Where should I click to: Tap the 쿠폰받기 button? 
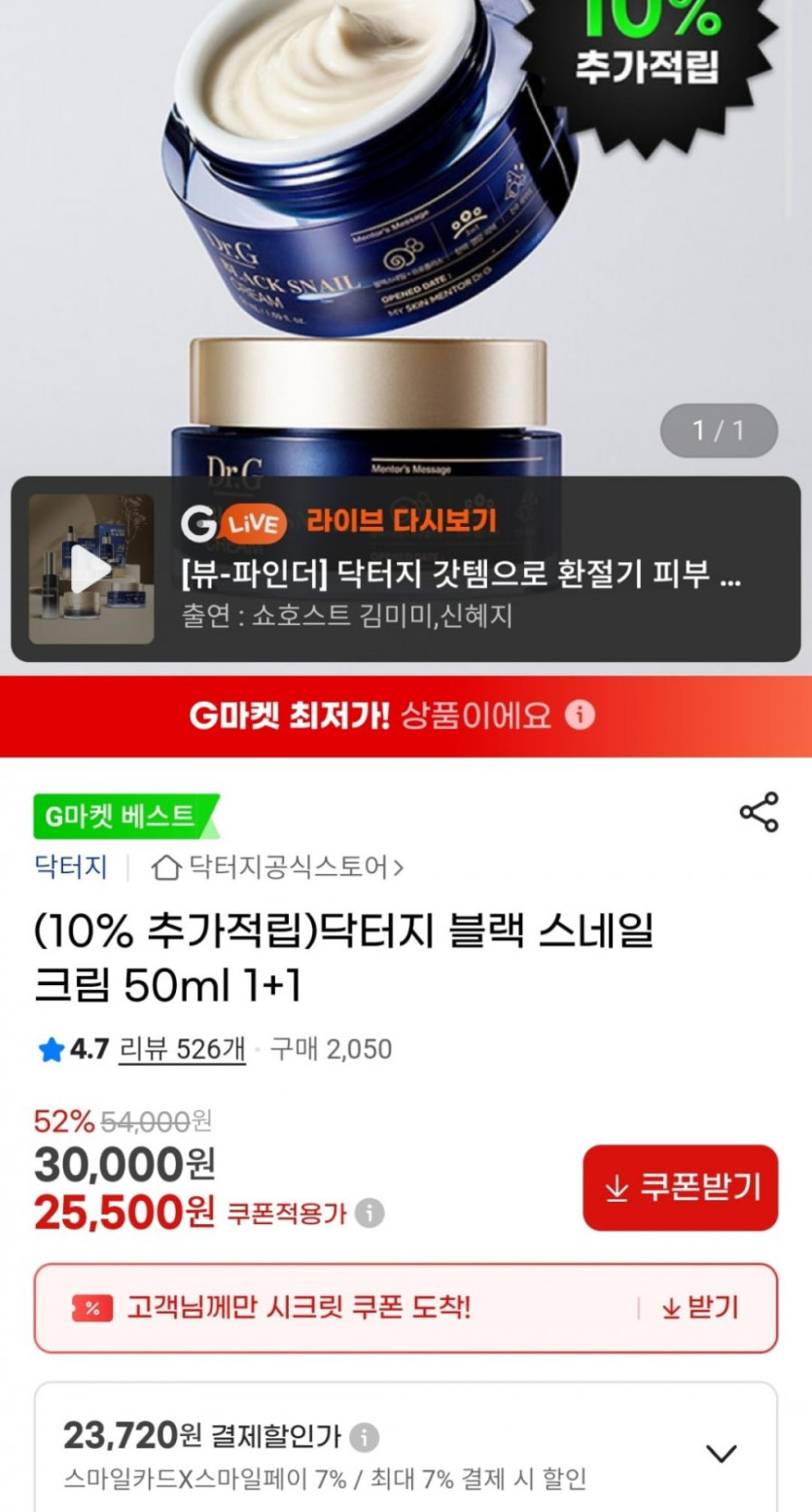point(680,1187)
